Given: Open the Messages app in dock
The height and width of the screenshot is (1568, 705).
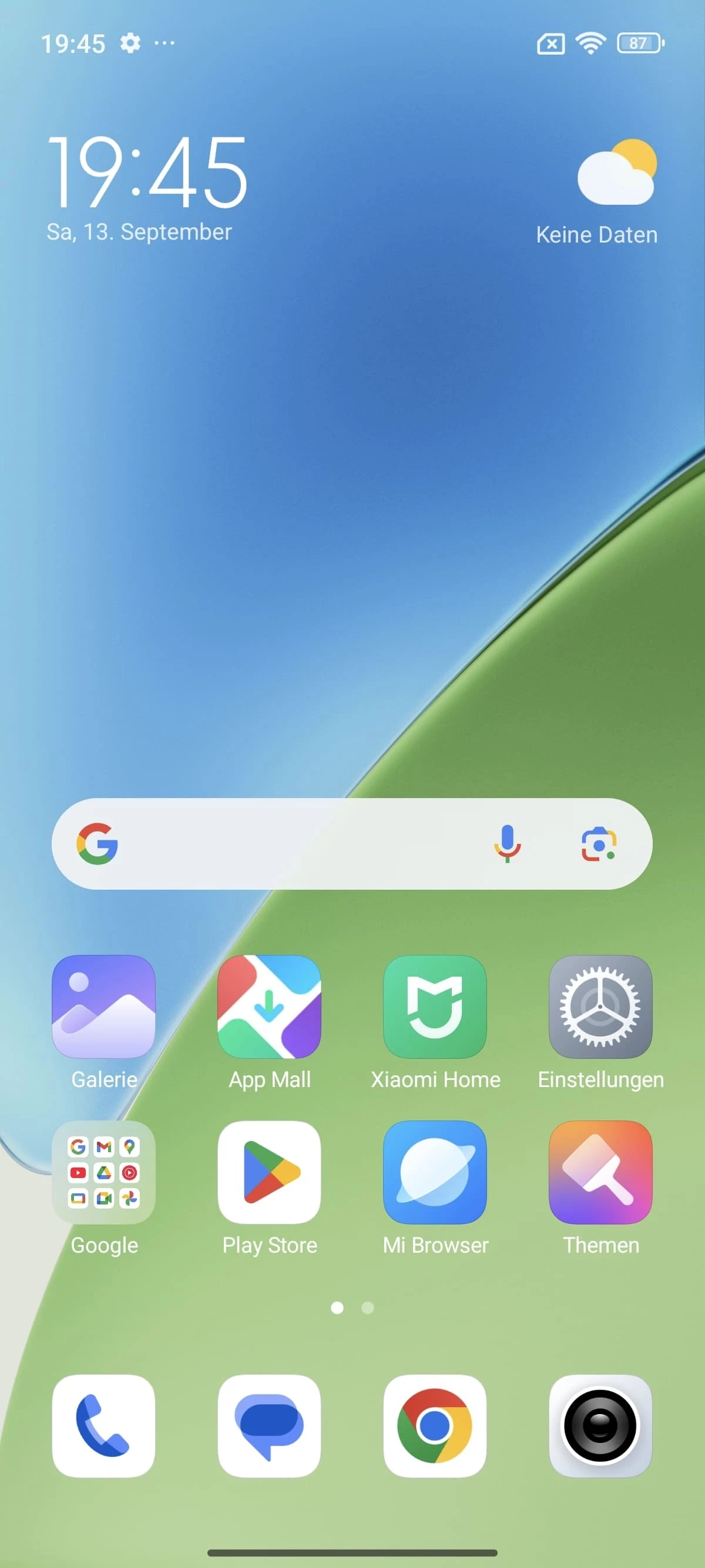Looking at the screenshot, I should pyautogui.click(x=269, y=1425).
